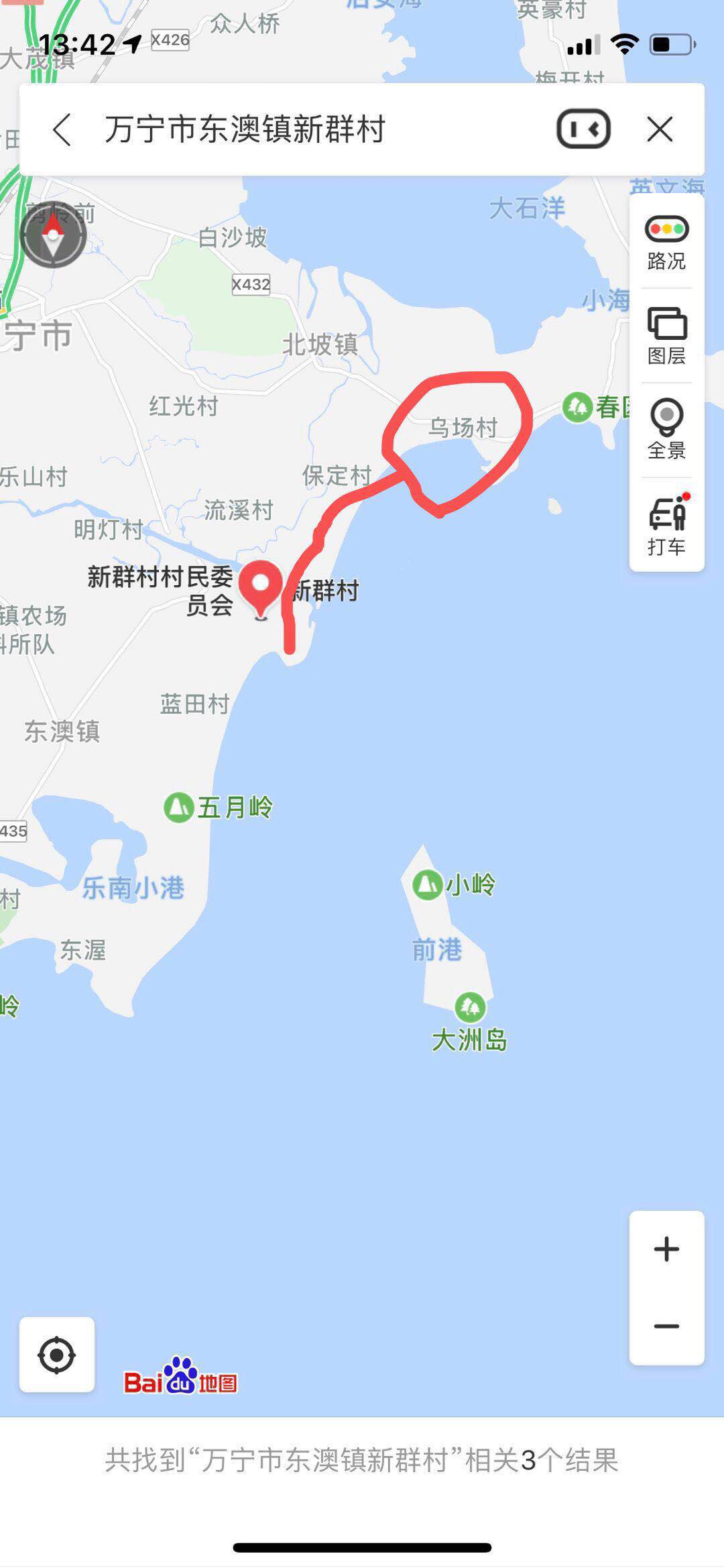Screen dimensions: 724x1568
Task: Enable 全景 panorama view
Action: pos(666,430)
